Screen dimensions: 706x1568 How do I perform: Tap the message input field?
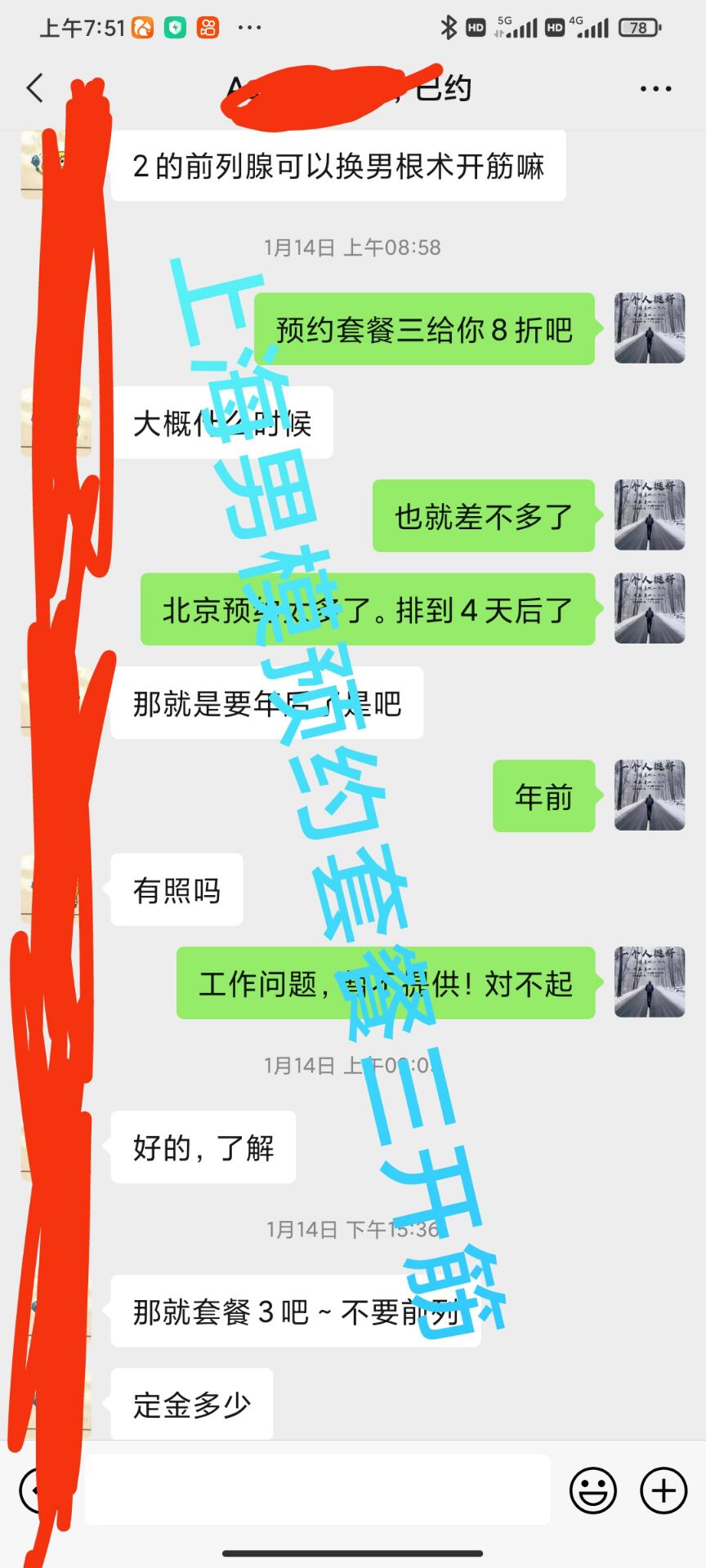[317, 1490]
